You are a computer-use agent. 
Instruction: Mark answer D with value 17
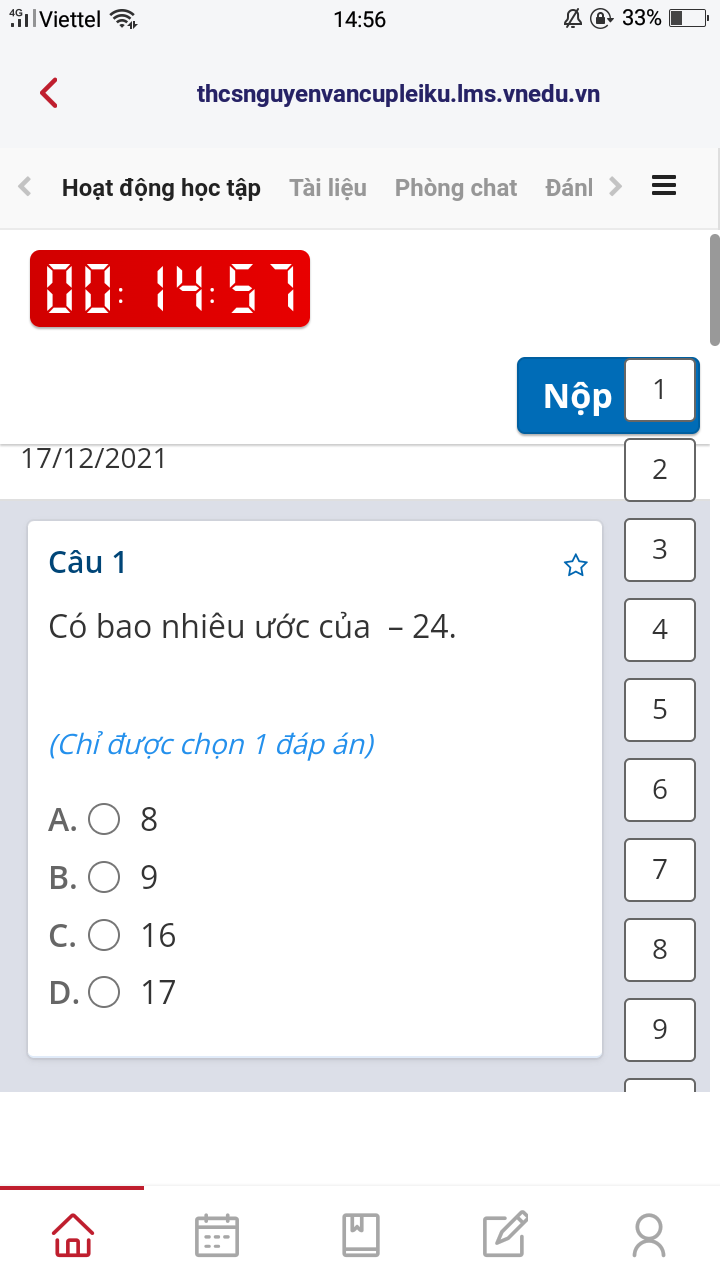(x=104, y=992)
